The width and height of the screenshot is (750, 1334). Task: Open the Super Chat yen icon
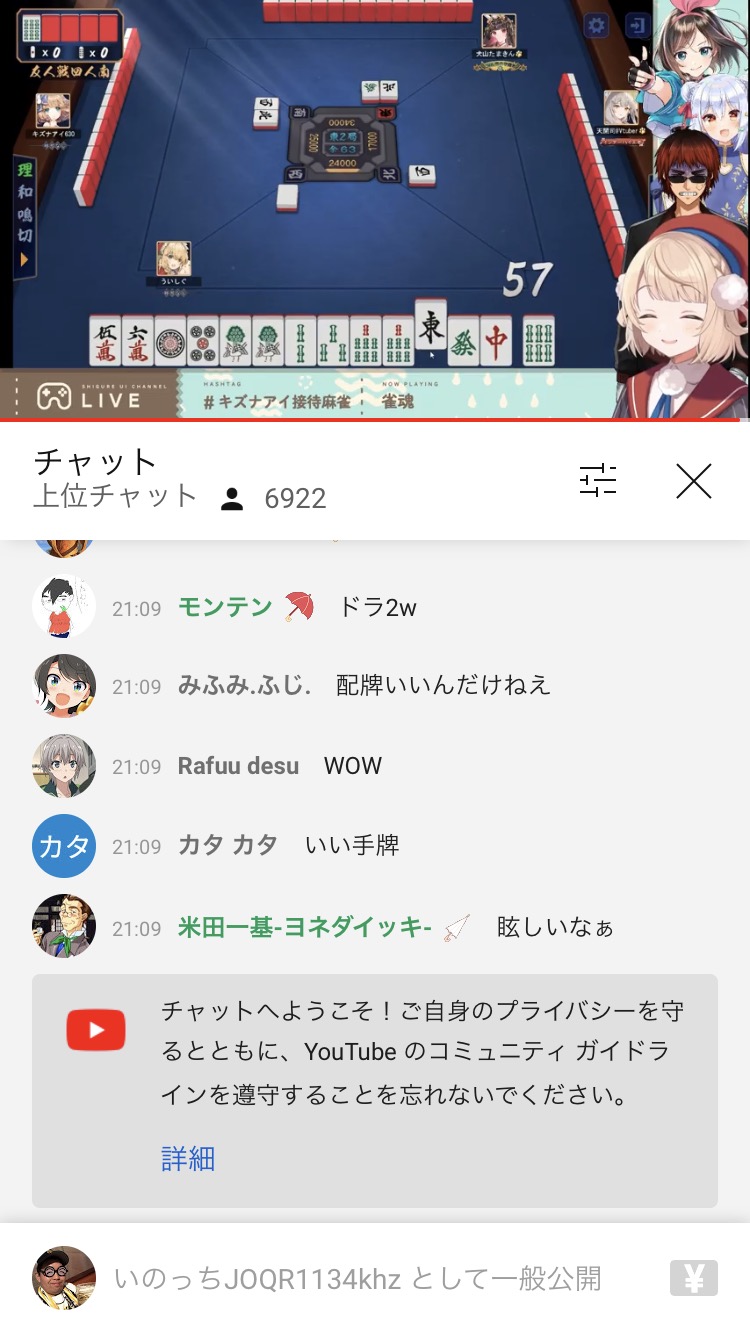click(694, 1278)
